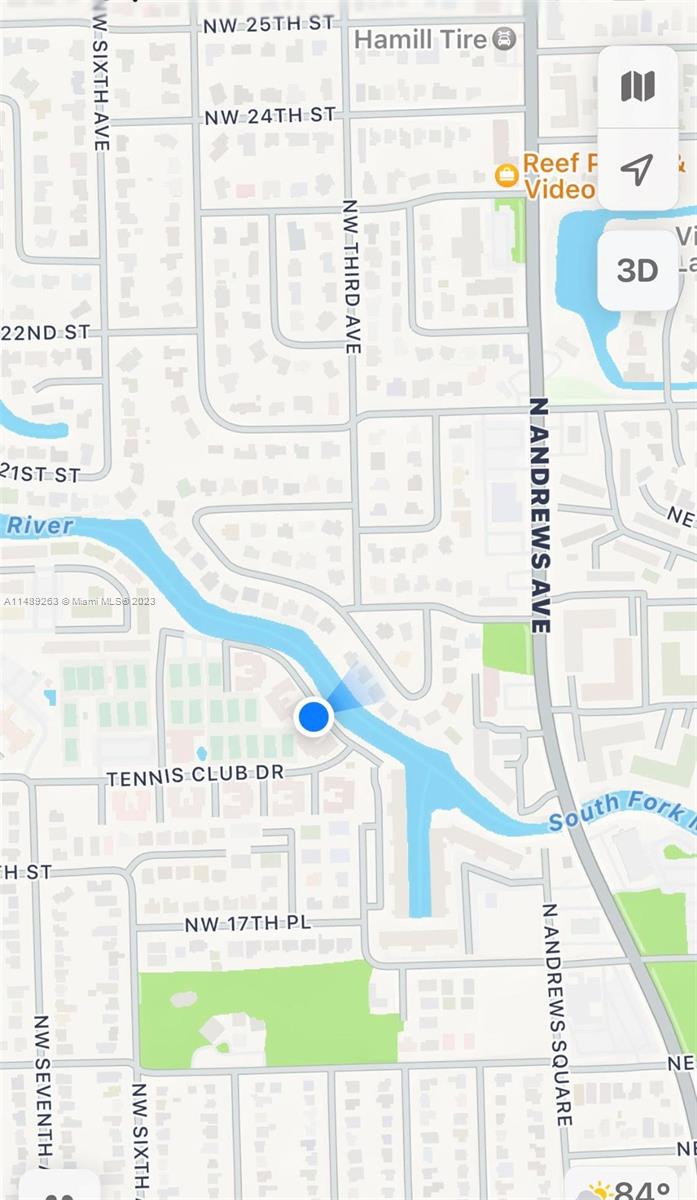This screenshot has width=697, height=1200.
Task: Switch the map to 3D view
Action: [637, 270]
